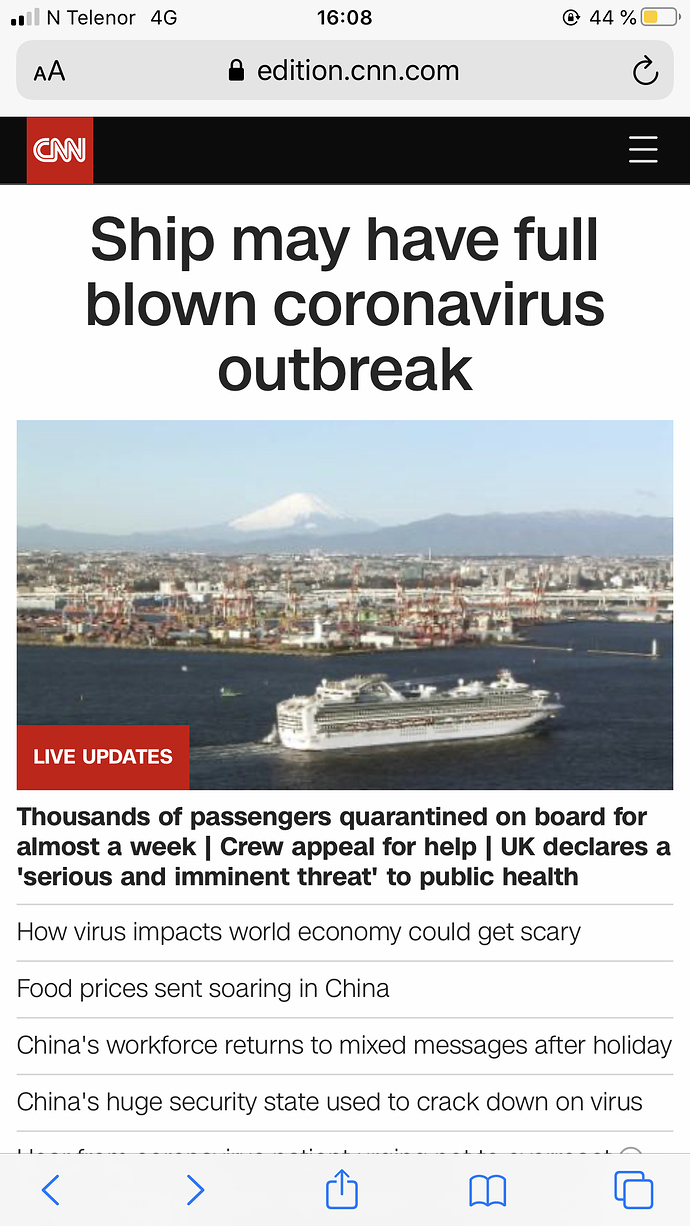Read China's workforce returns to mixed messages
The image size is (690, 1226).
click(x=345, y=1046)
